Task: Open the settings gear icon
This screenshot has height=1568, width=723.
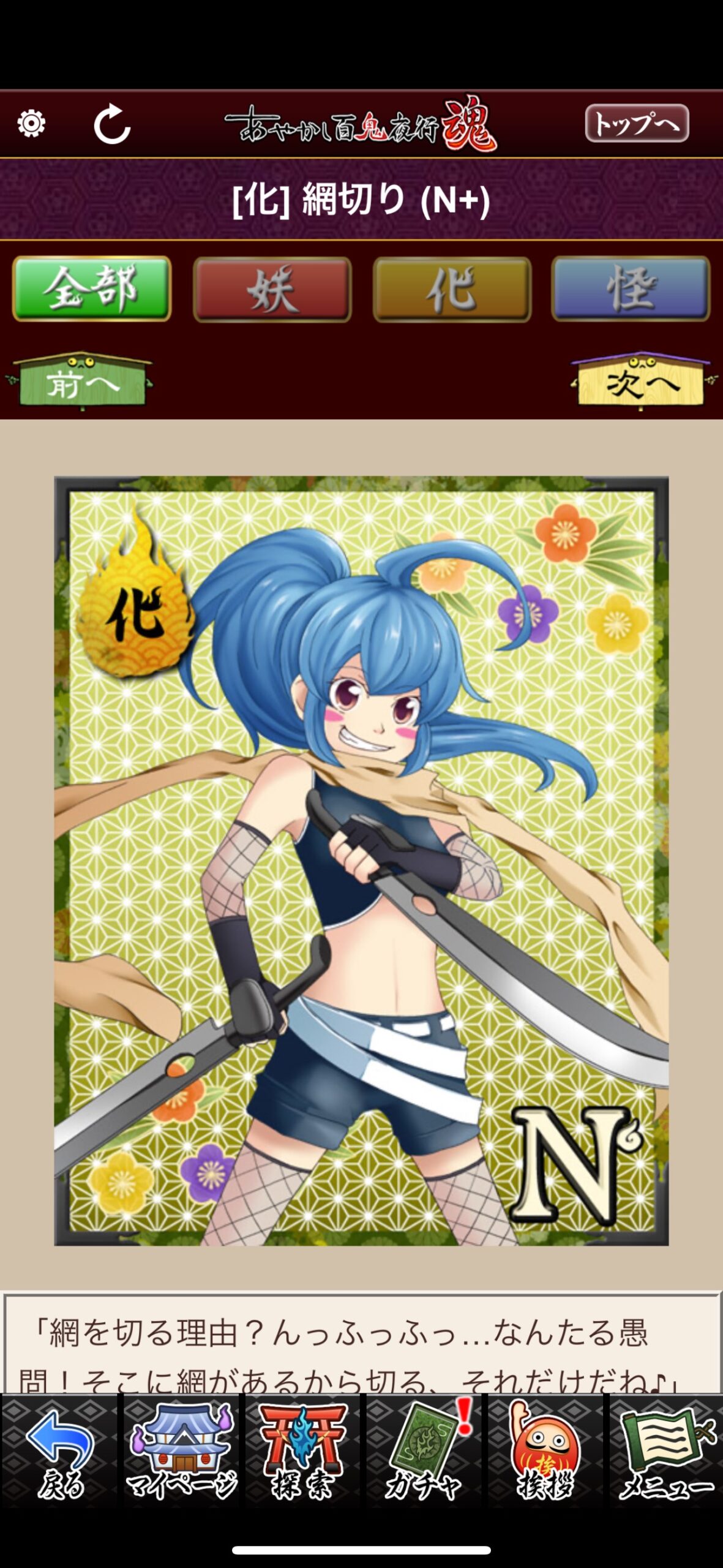Action: (x=31, y=124)
